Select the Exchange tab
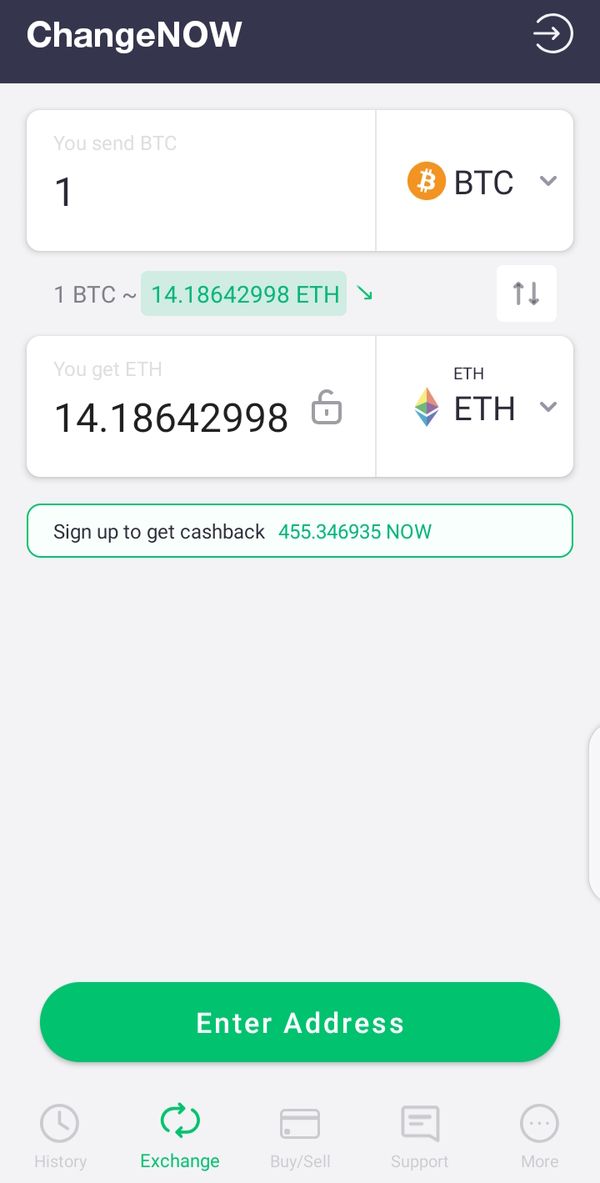The height and width of the screenshot is (1183, 600). 180,1136
